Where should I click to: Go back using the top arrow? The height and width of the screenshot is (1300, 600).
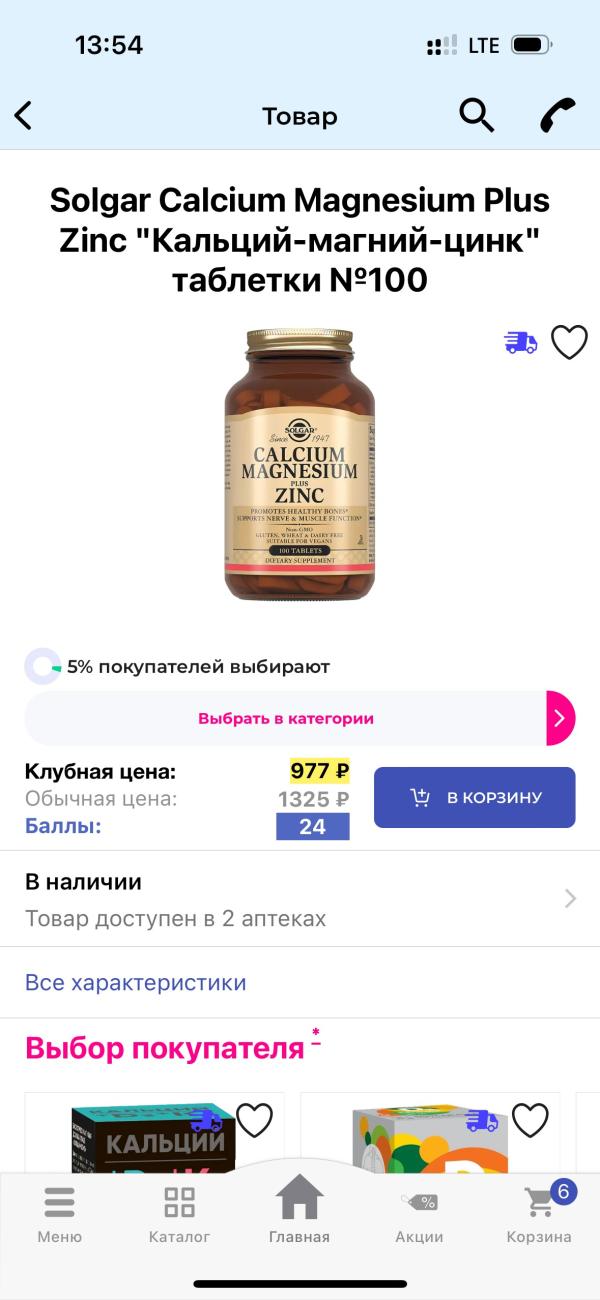point(24,116)
